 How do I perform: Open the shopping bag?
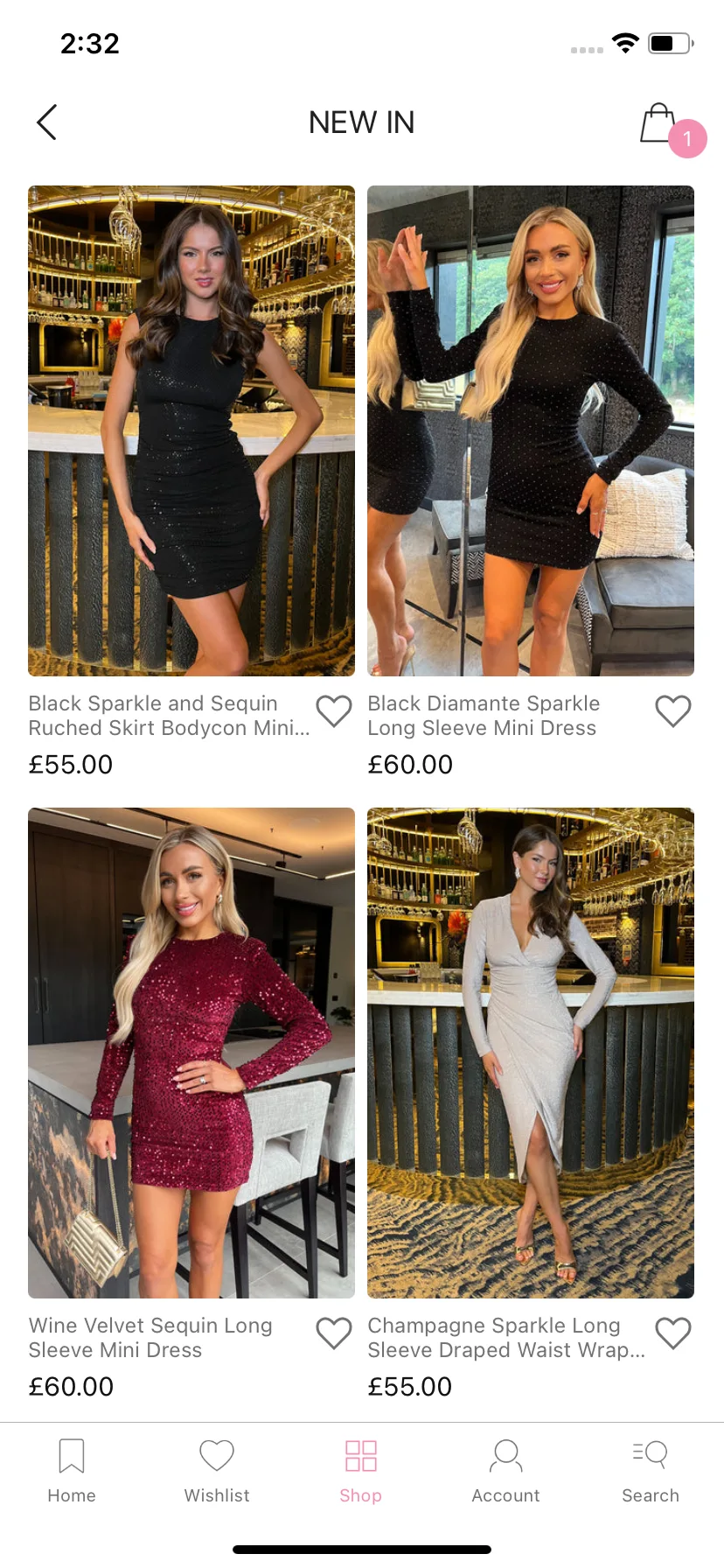pyautogui.click(x=660, y=124)
